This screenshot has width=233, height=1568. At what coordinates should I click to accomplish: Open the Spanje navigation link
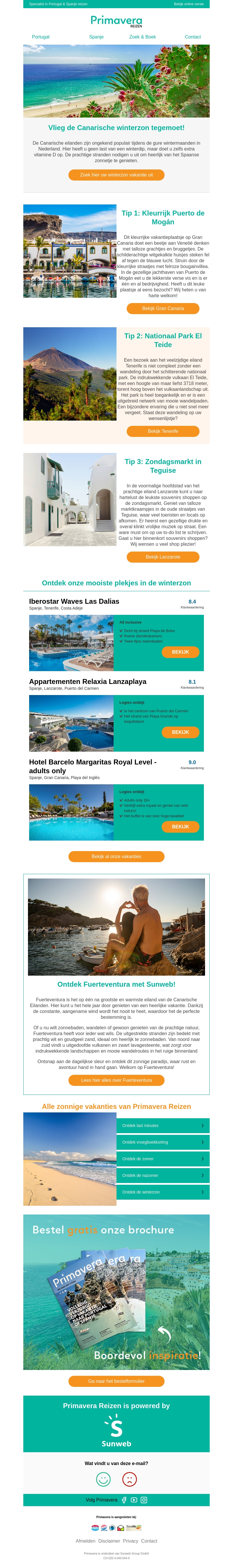(x=96, y=37)
